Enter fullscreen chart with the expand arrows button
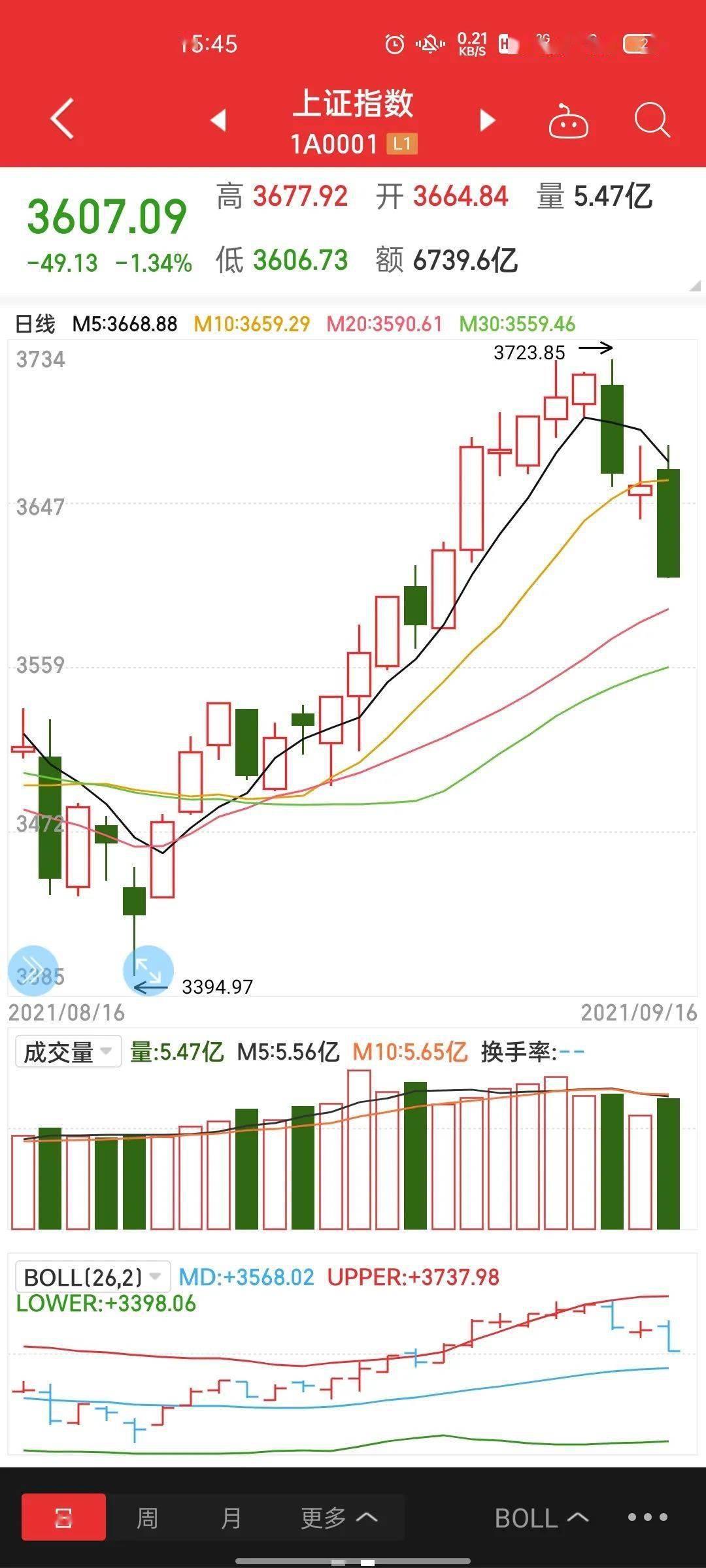 [x=148, y=970]
